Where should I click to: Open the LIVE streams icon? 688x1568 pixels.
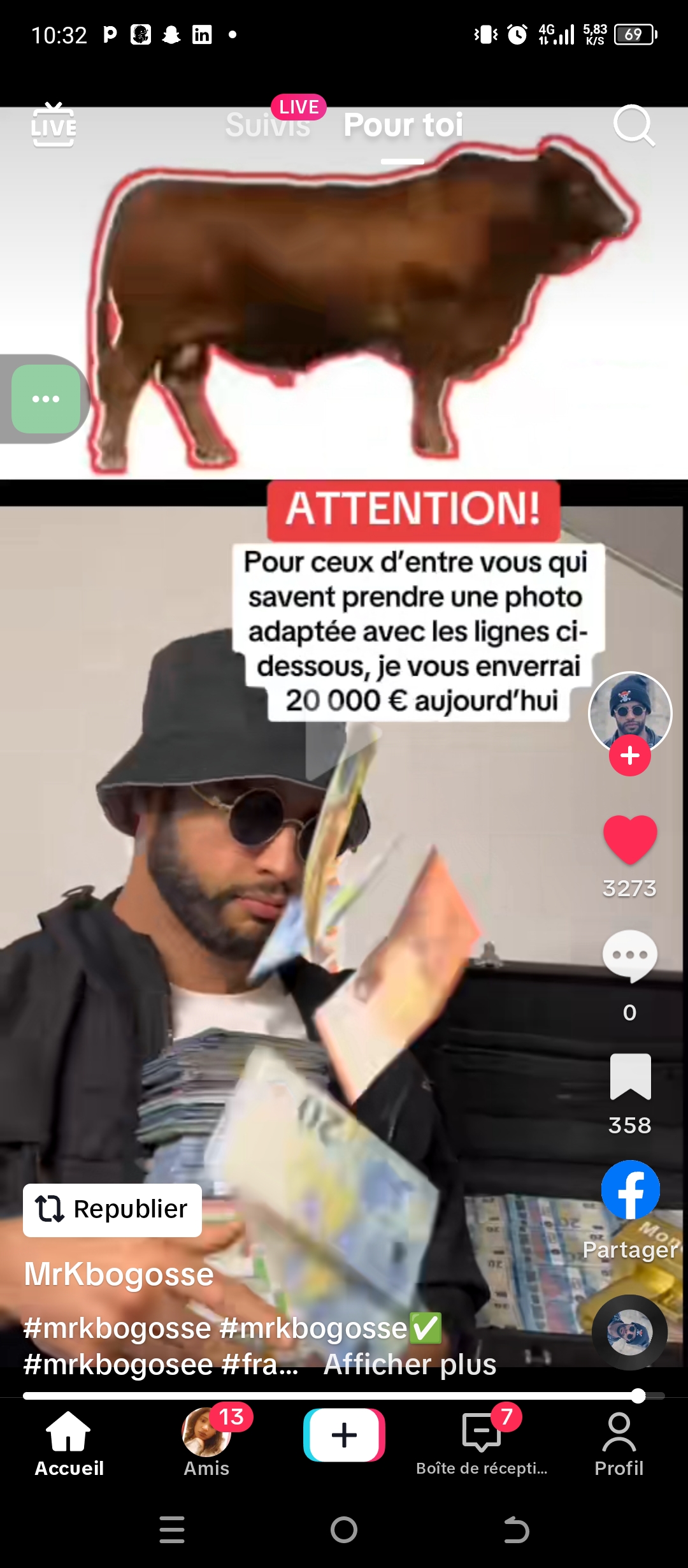click(54, 126)
